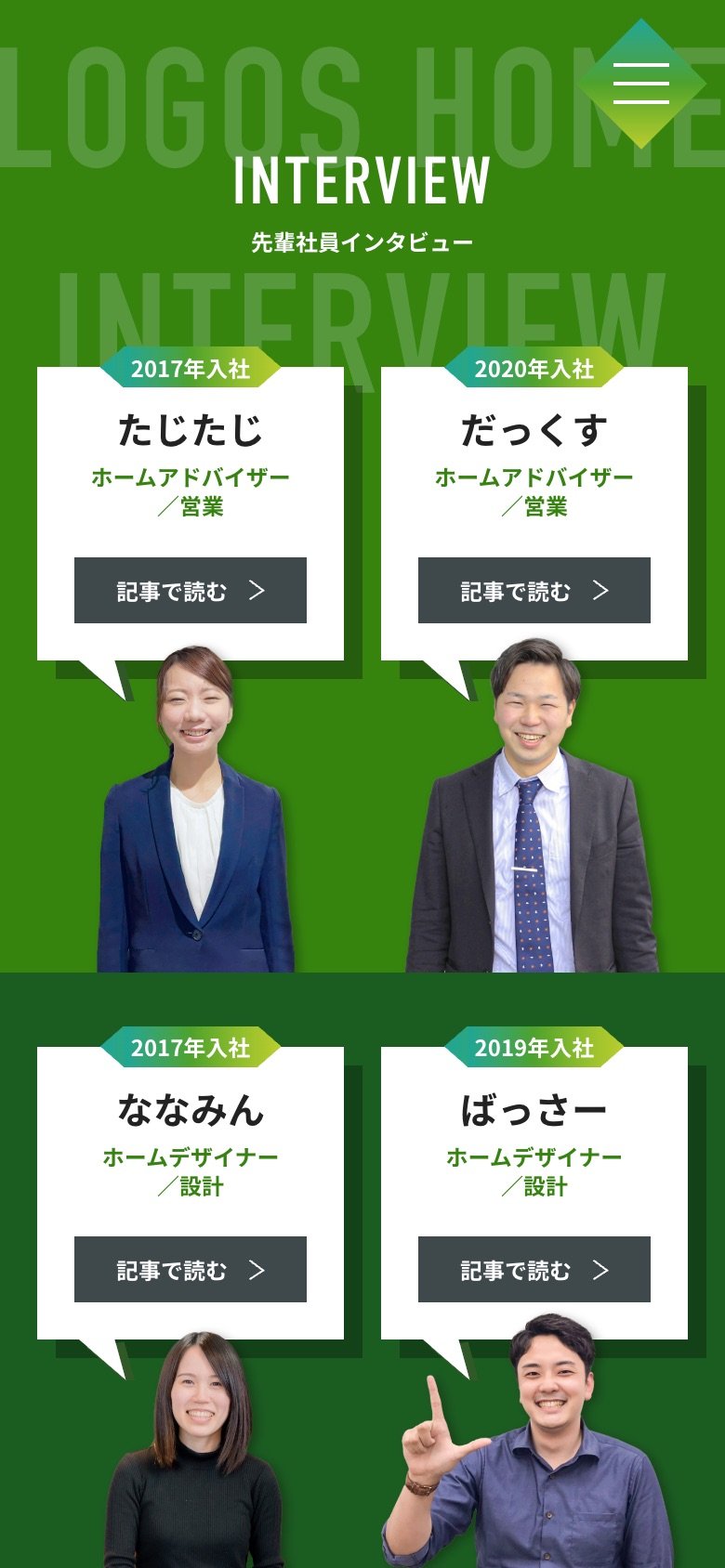Read たじたじ's interview article
Screen dimensions: 725x1568
coord(191,591)
